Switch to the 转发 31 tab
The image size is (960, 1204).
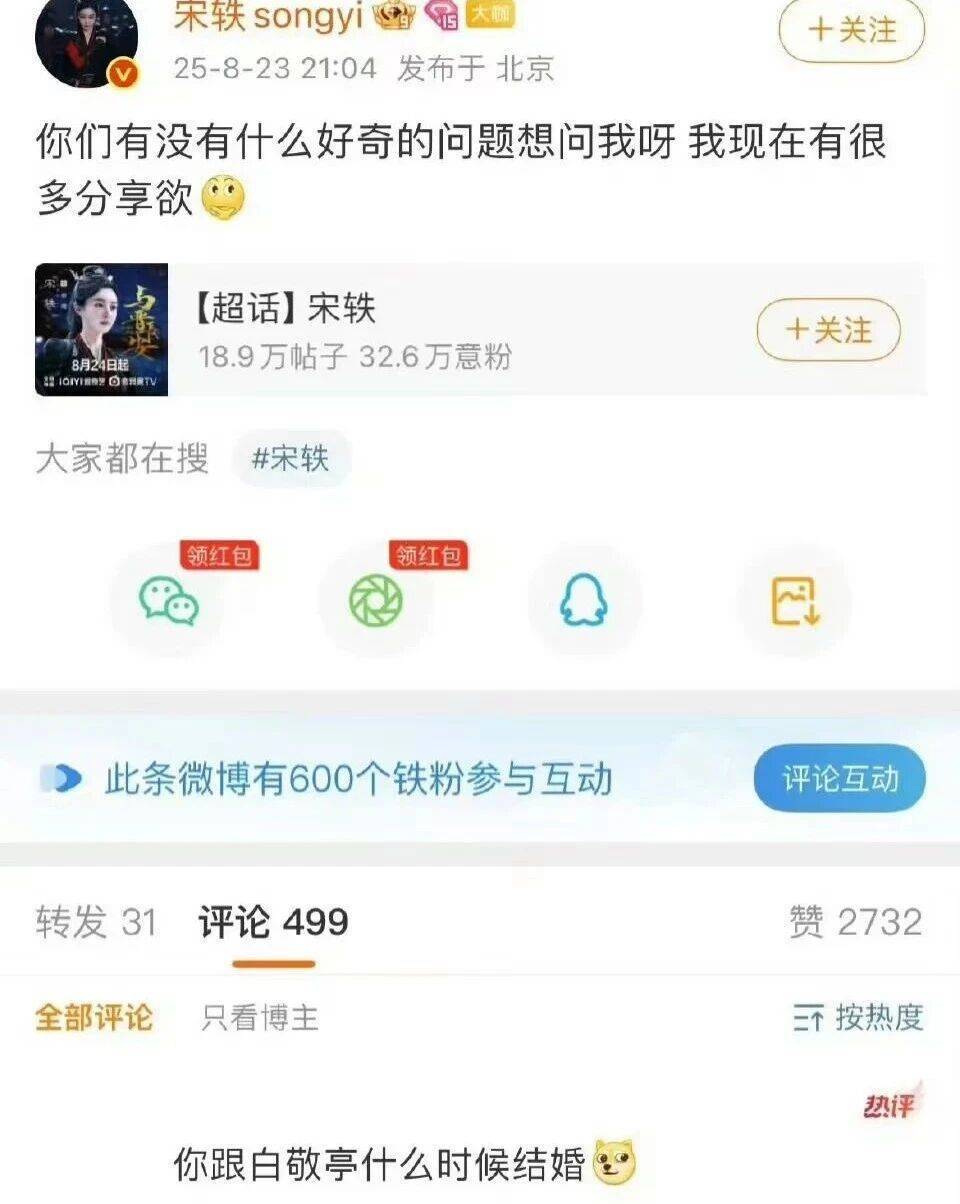(96, 922)
